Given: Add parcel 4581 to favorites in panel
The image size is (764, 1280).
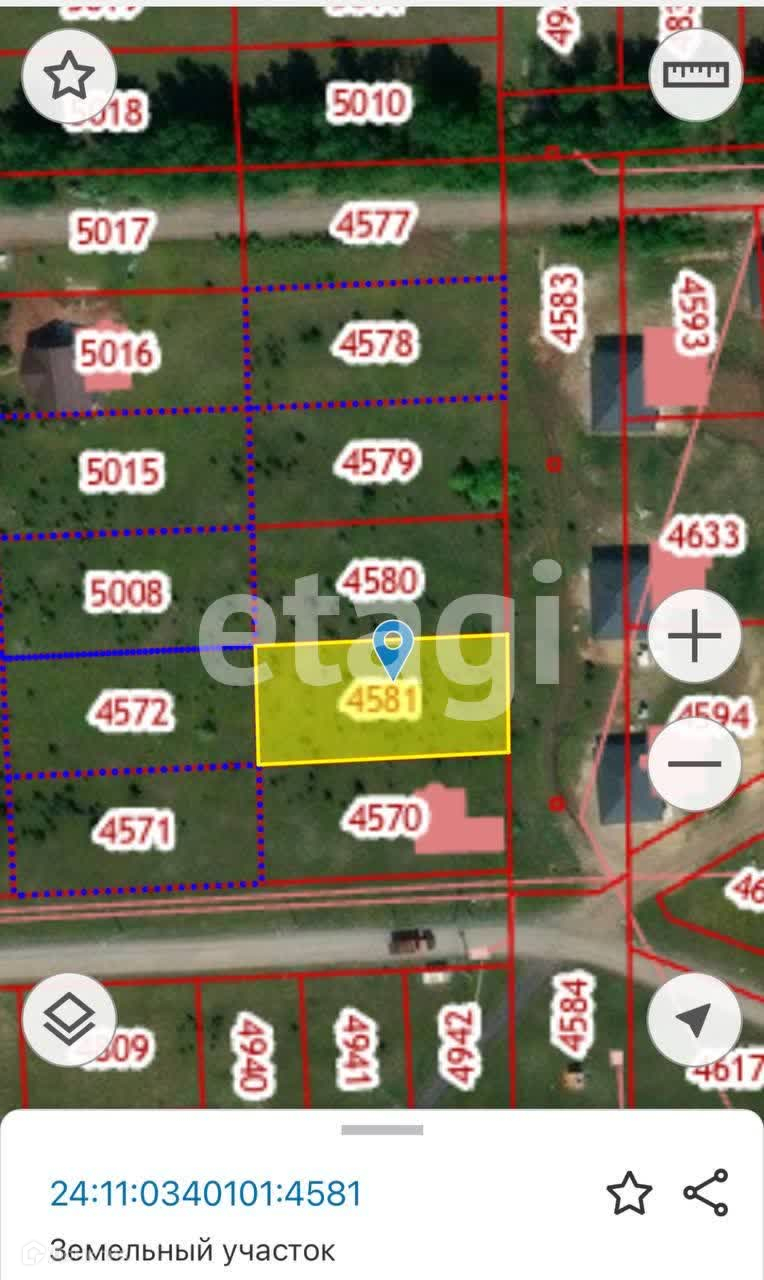Looking at the screenshot, I should coord(629,1194).
